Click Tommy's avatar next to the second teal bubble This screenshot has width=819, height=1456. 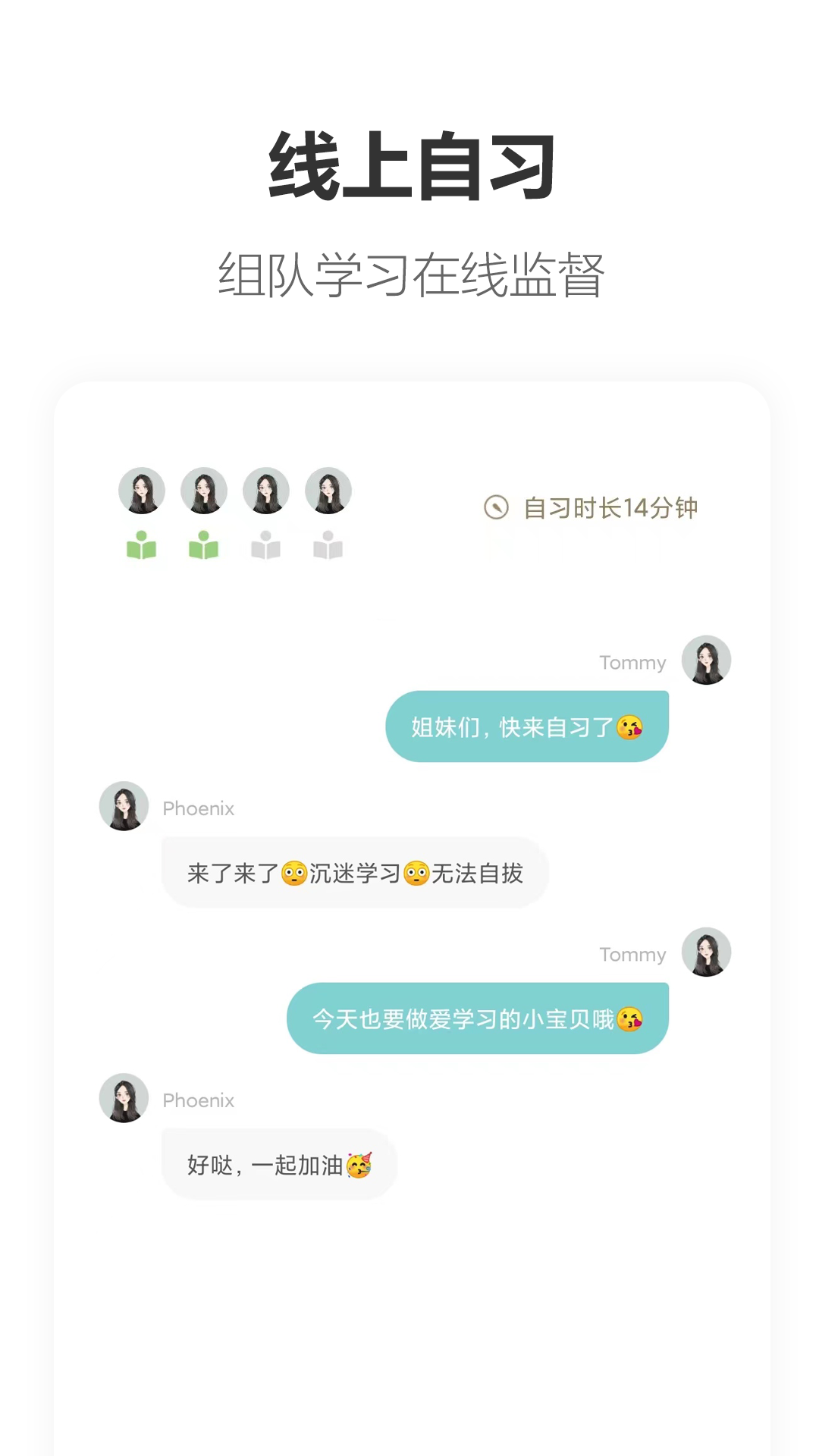coord(707,952)
